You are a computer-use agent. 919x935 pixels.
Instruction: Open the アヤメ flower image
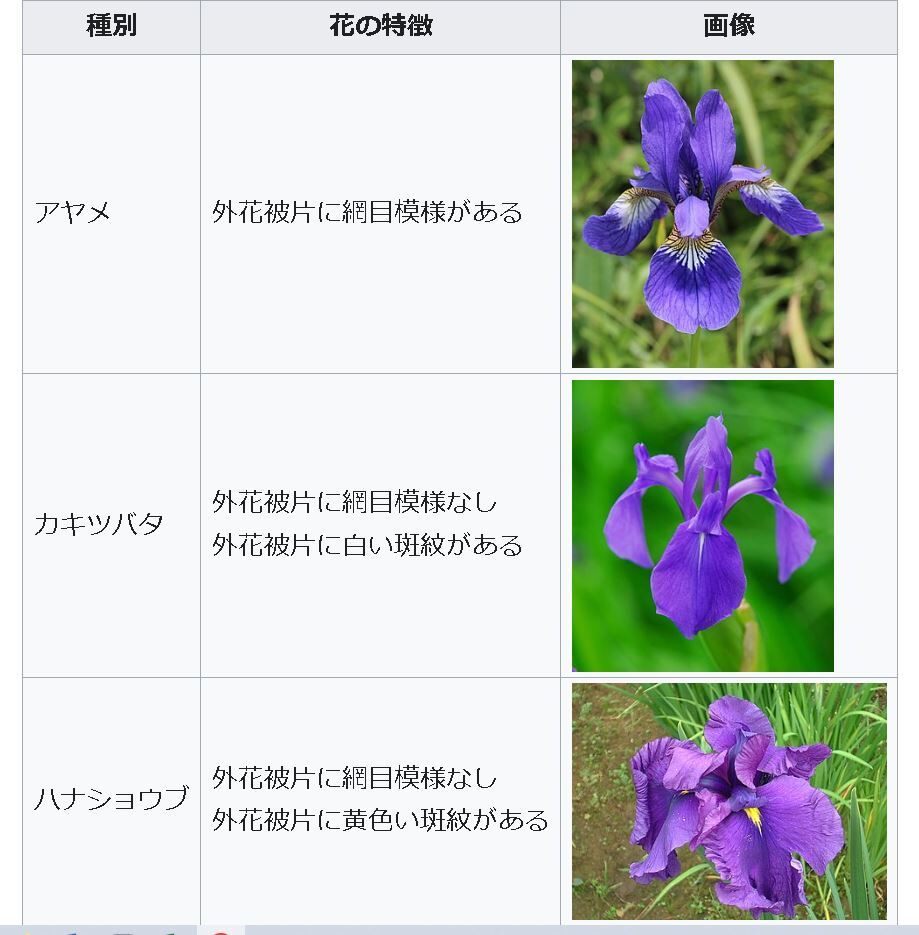pos(702,214)
